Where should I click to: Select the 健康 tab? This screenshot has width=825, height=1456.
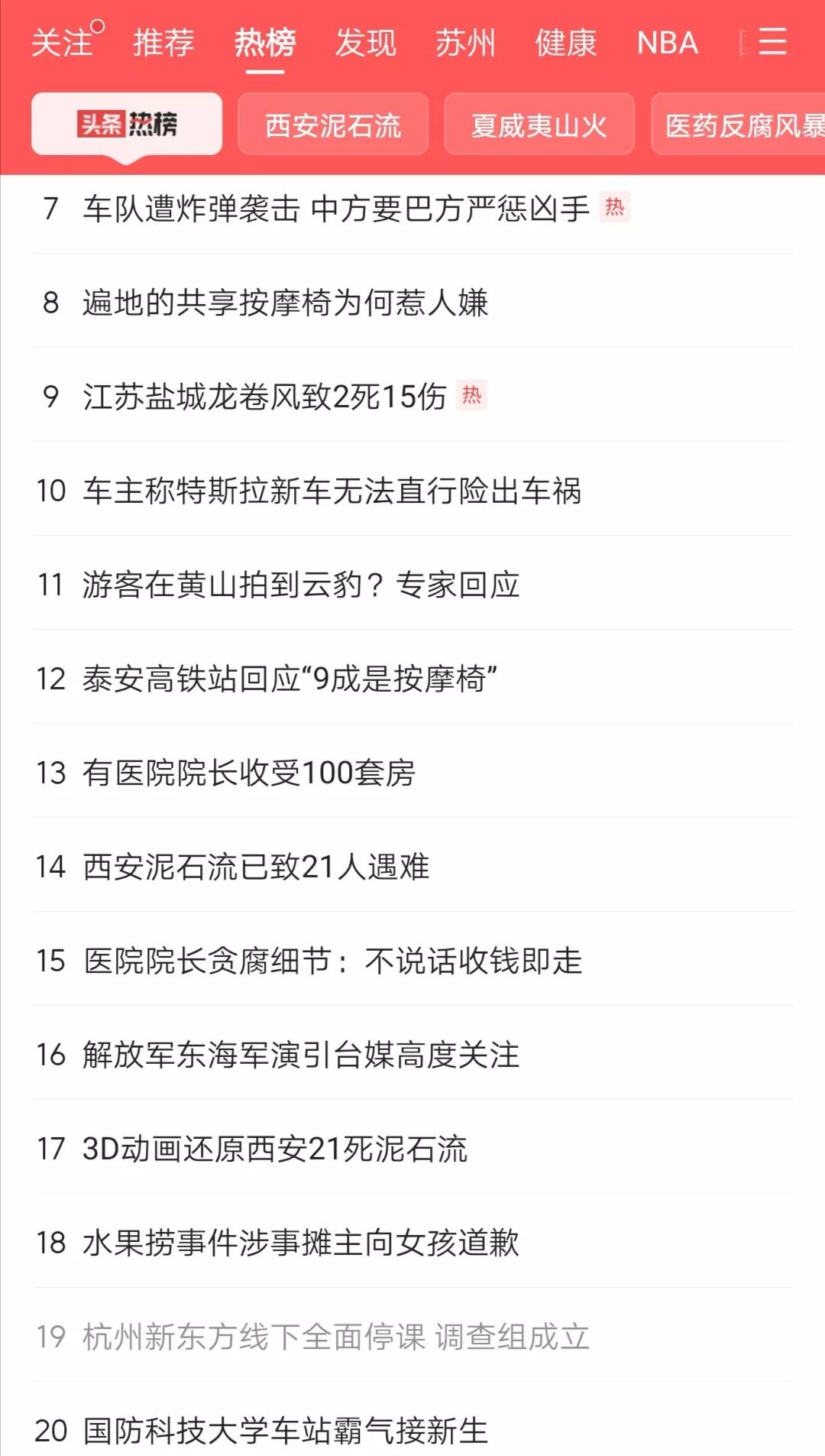click(566, 43)
